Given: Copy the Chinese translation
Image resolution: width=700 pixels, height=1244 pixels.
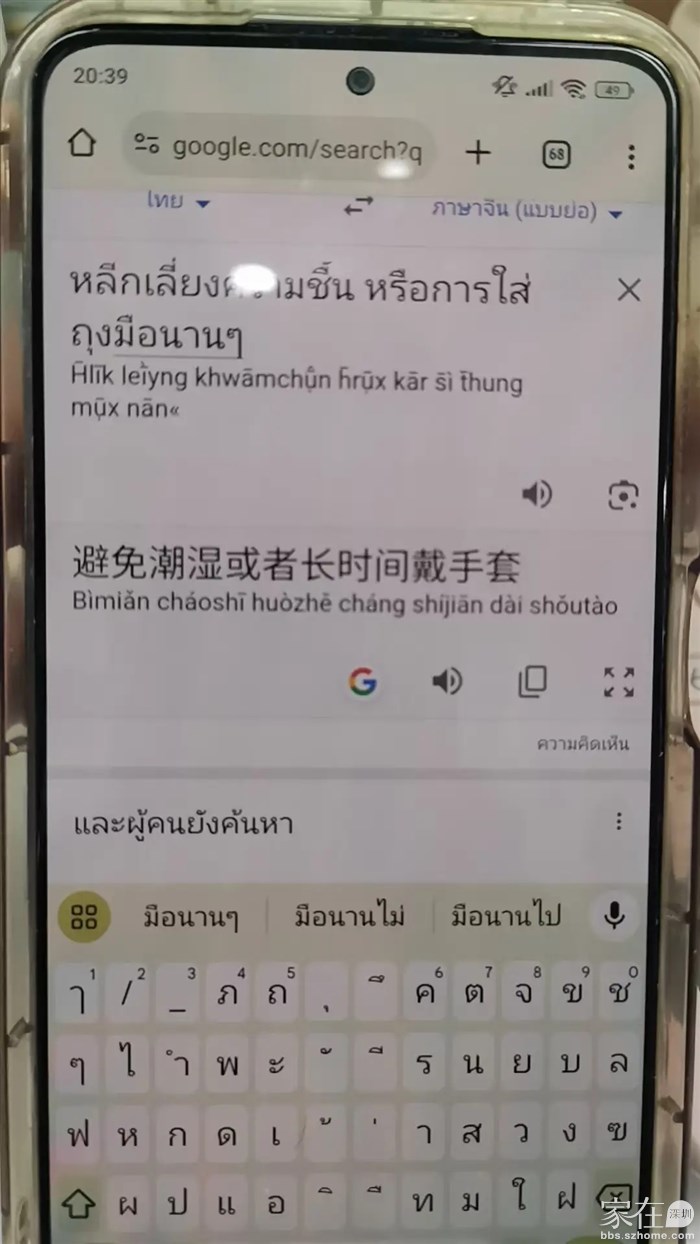Looking at the screenshot, I should tap(532, 682).
